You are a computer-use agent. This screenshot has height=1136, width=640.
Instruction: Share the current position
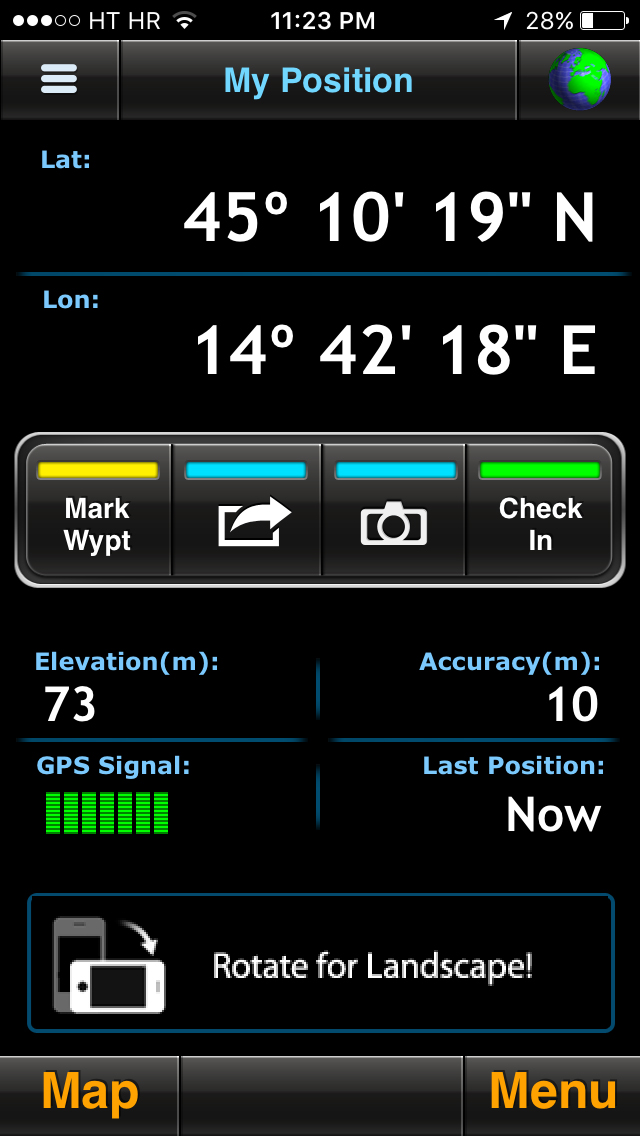pyautogui.click(x=247, y=512)
